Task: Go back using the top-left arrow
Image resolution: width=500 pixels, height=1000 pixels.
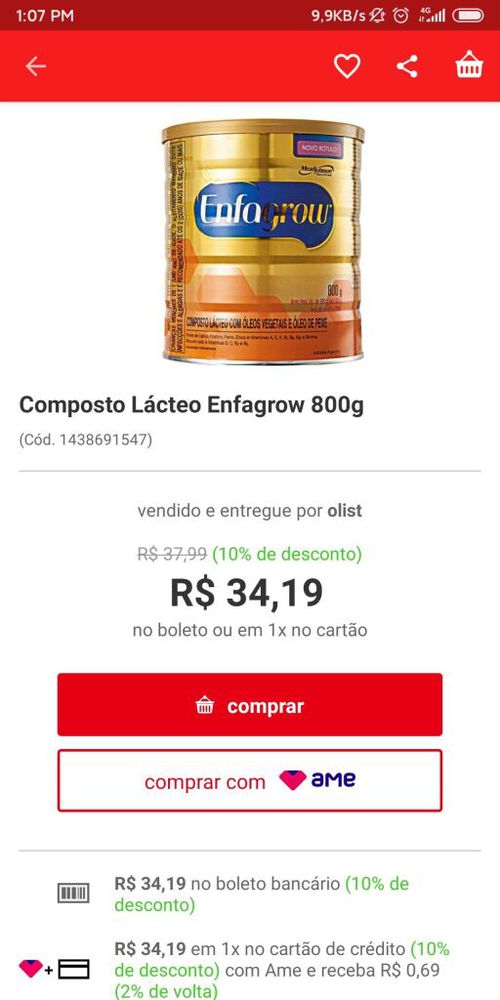Action: (36, 66)
